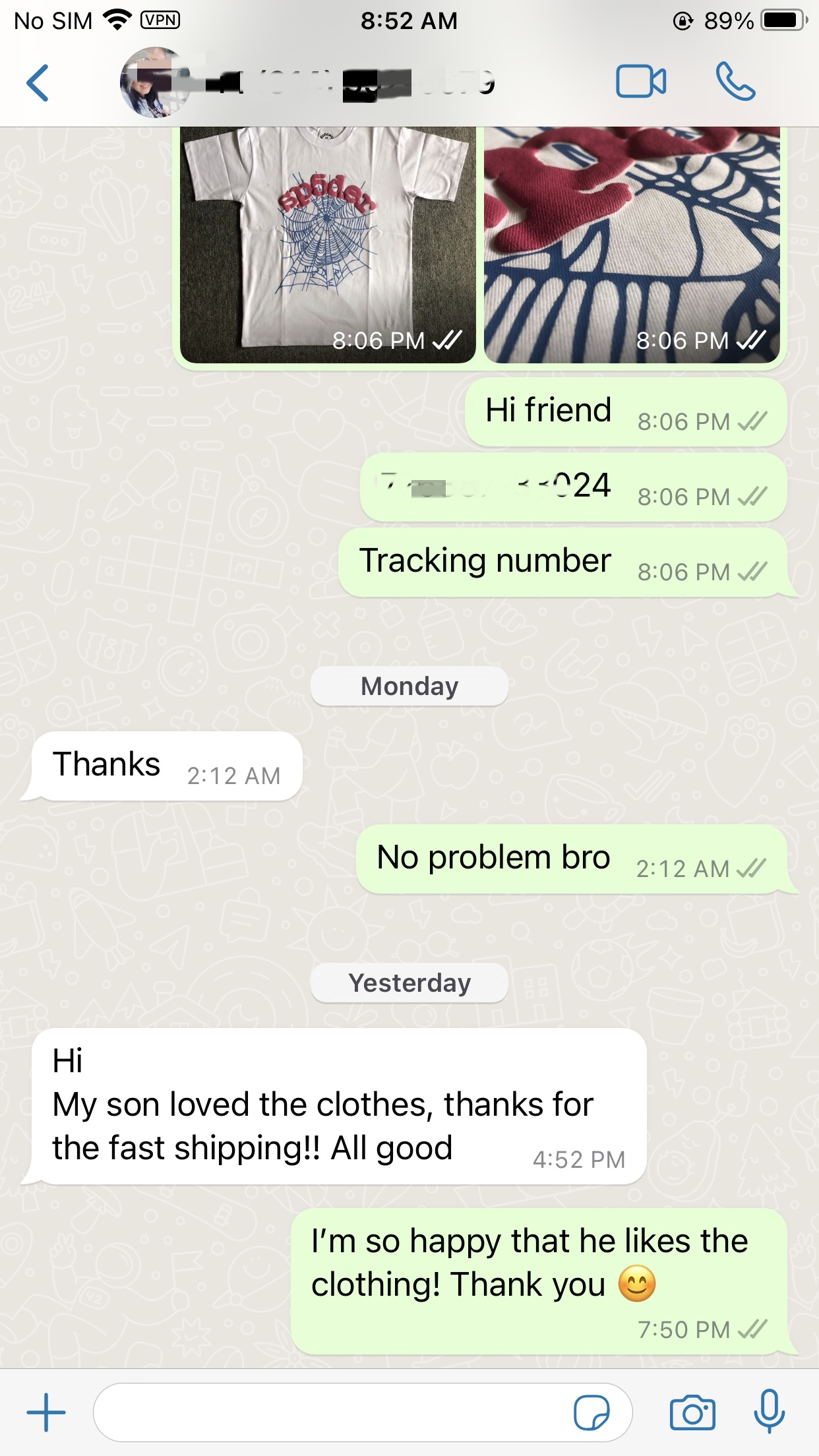
Task: Open the full white t-shirt photo
Action: 328,244
